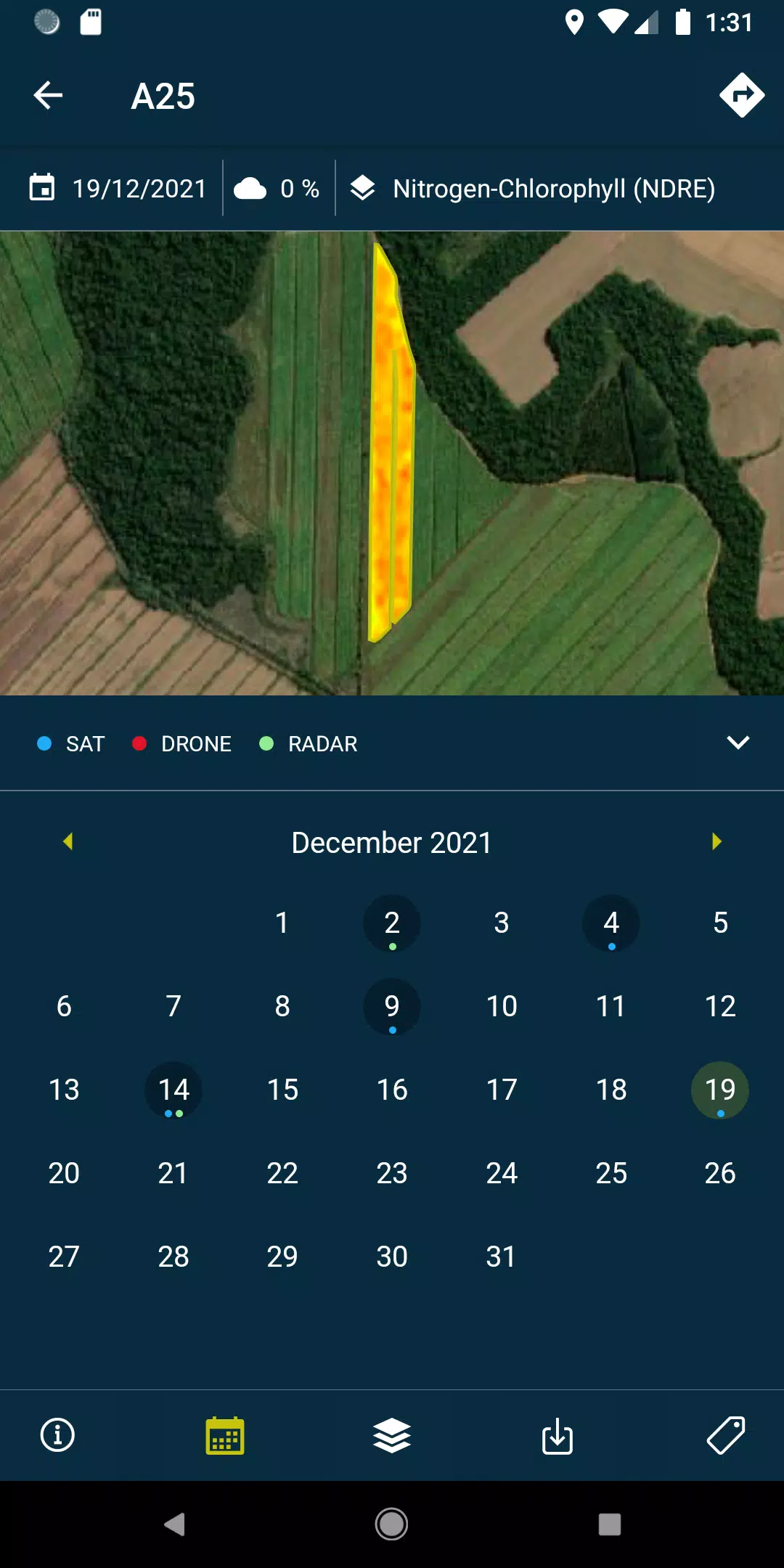Open the download tab
Image resolution: width=784 pixels, height=1568 pixels.
coord(558,1435)
